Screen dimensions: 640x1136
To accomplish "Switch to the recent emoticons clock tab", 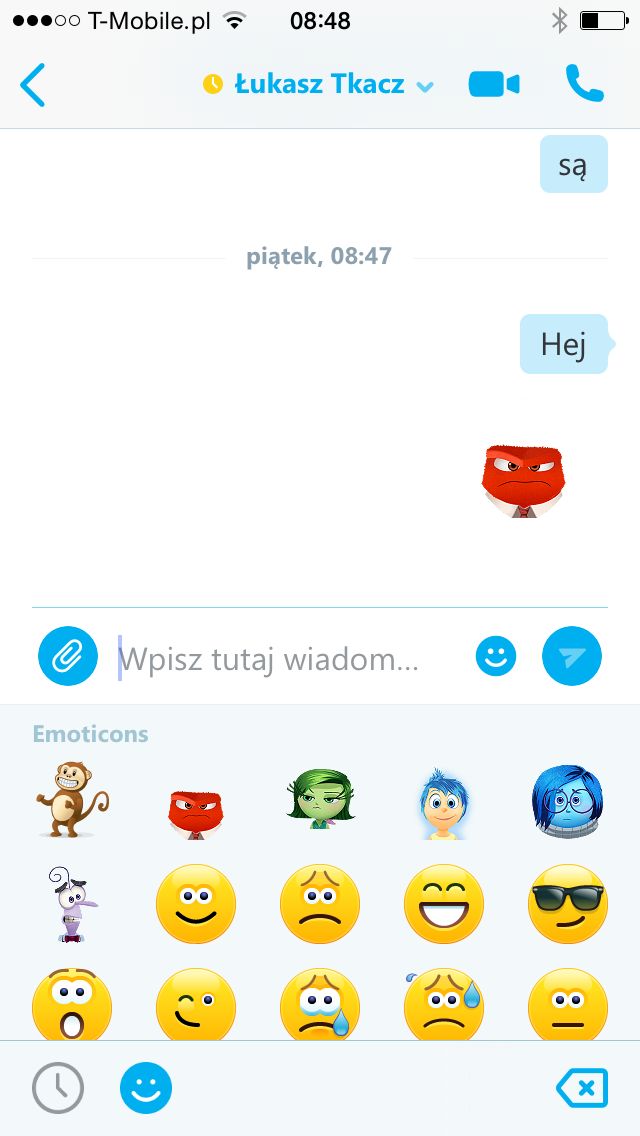I will [58, 1088].
